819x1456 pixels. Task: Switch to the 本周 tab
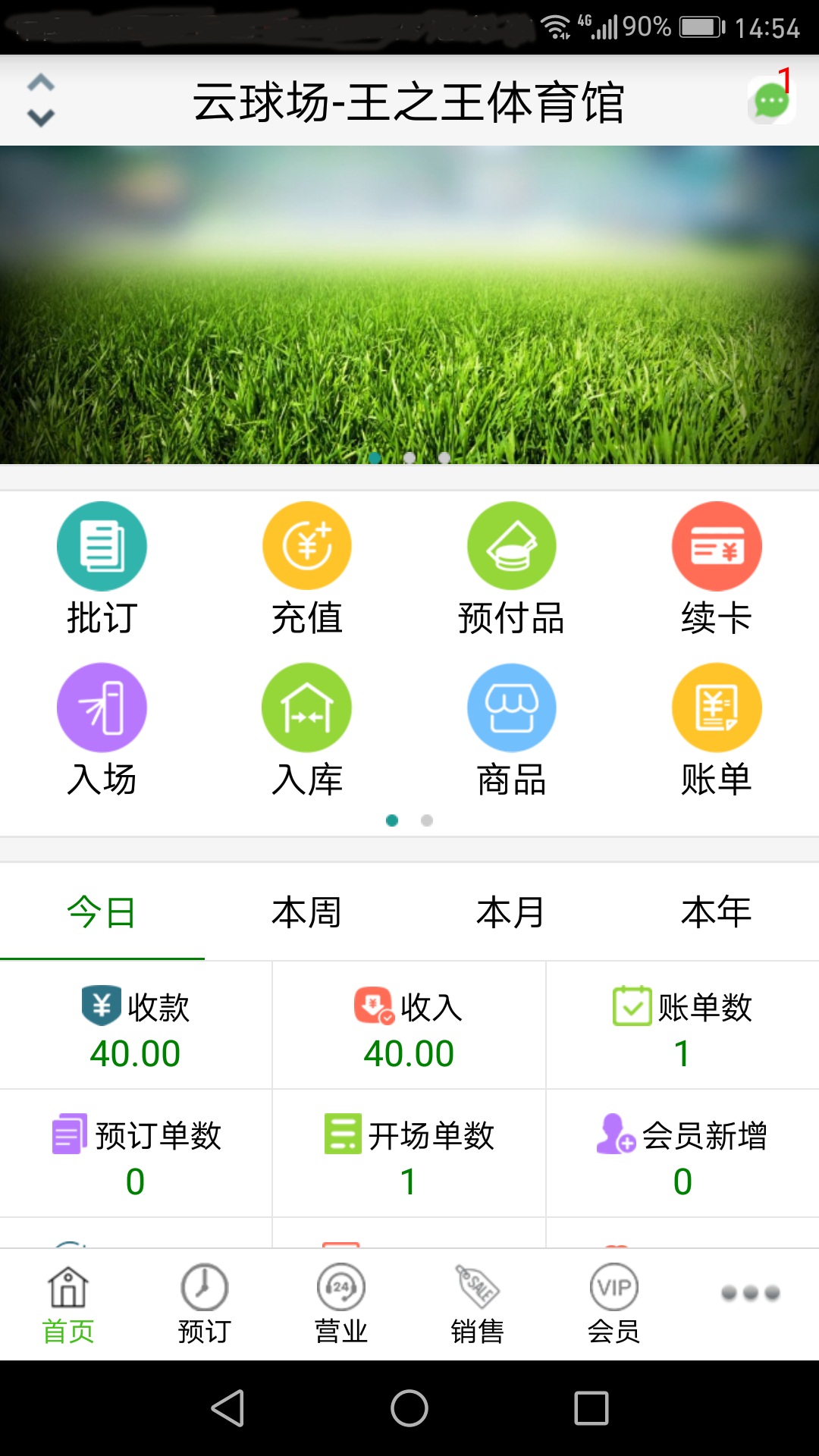click(307, 912)
